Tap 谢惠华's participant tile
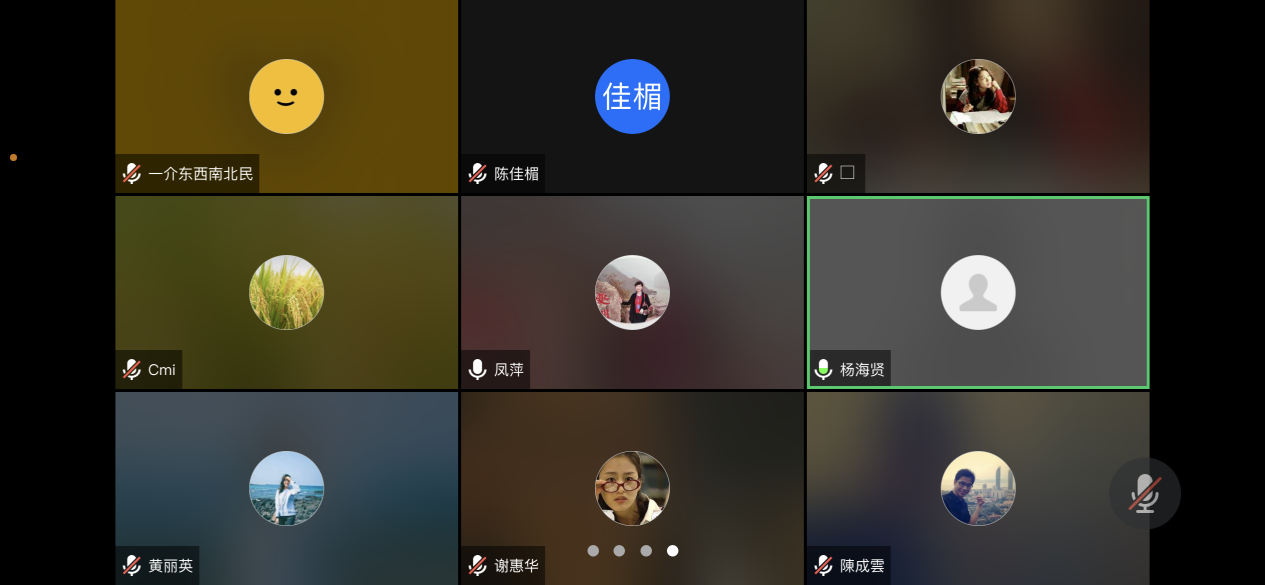The width and height of the screenshot is (1265, 585). click(632, 488)
